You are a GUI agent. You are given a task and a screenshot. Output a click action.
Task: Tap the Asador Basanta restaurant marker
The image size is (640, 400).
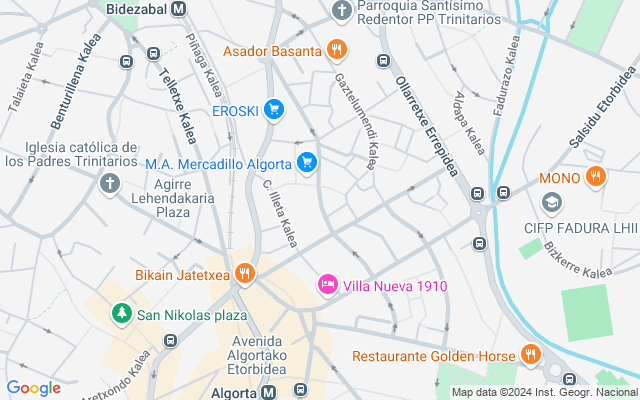point(336,49)
